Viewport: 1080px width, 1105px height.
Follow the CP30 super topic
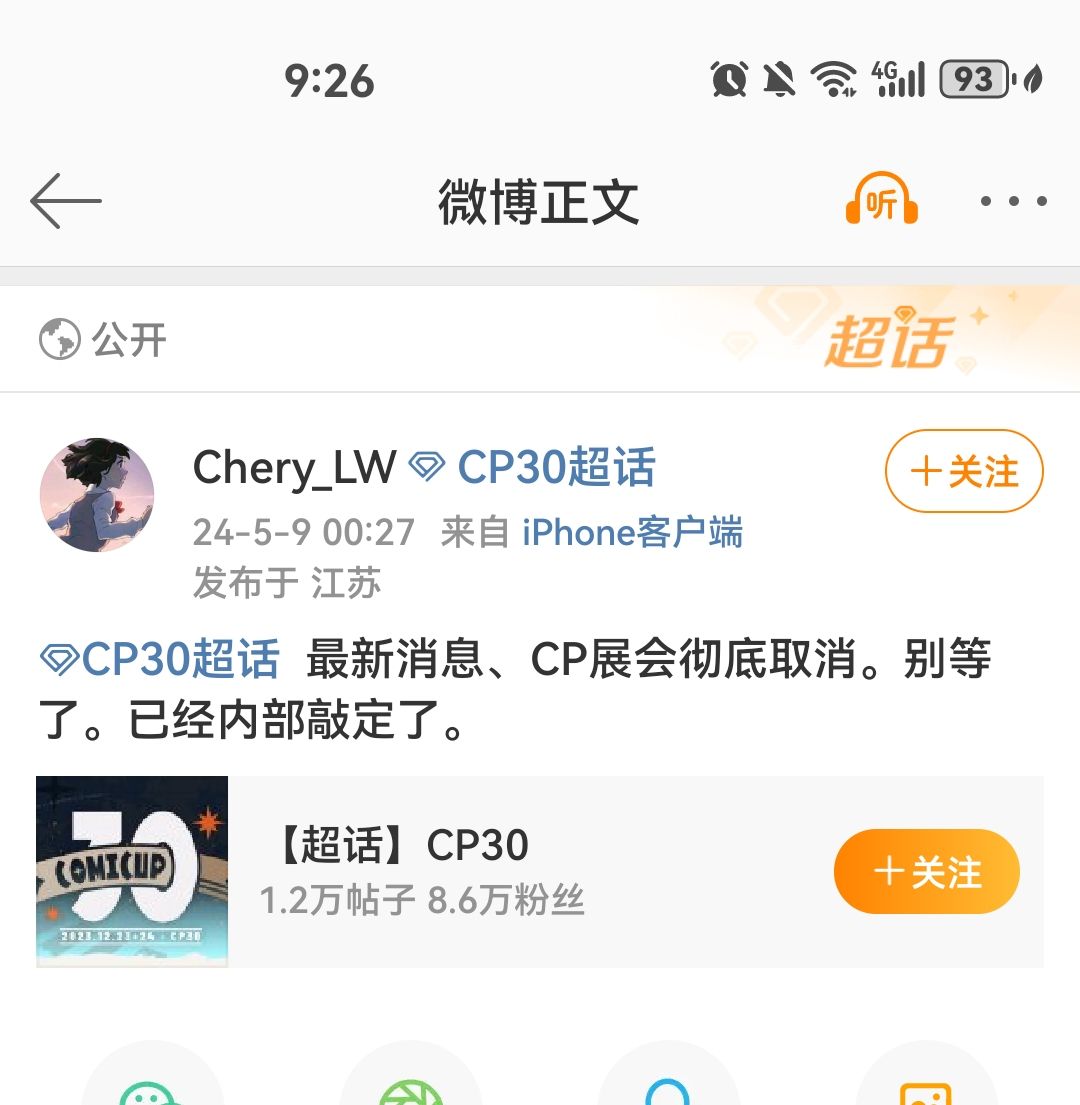(925, 871)
